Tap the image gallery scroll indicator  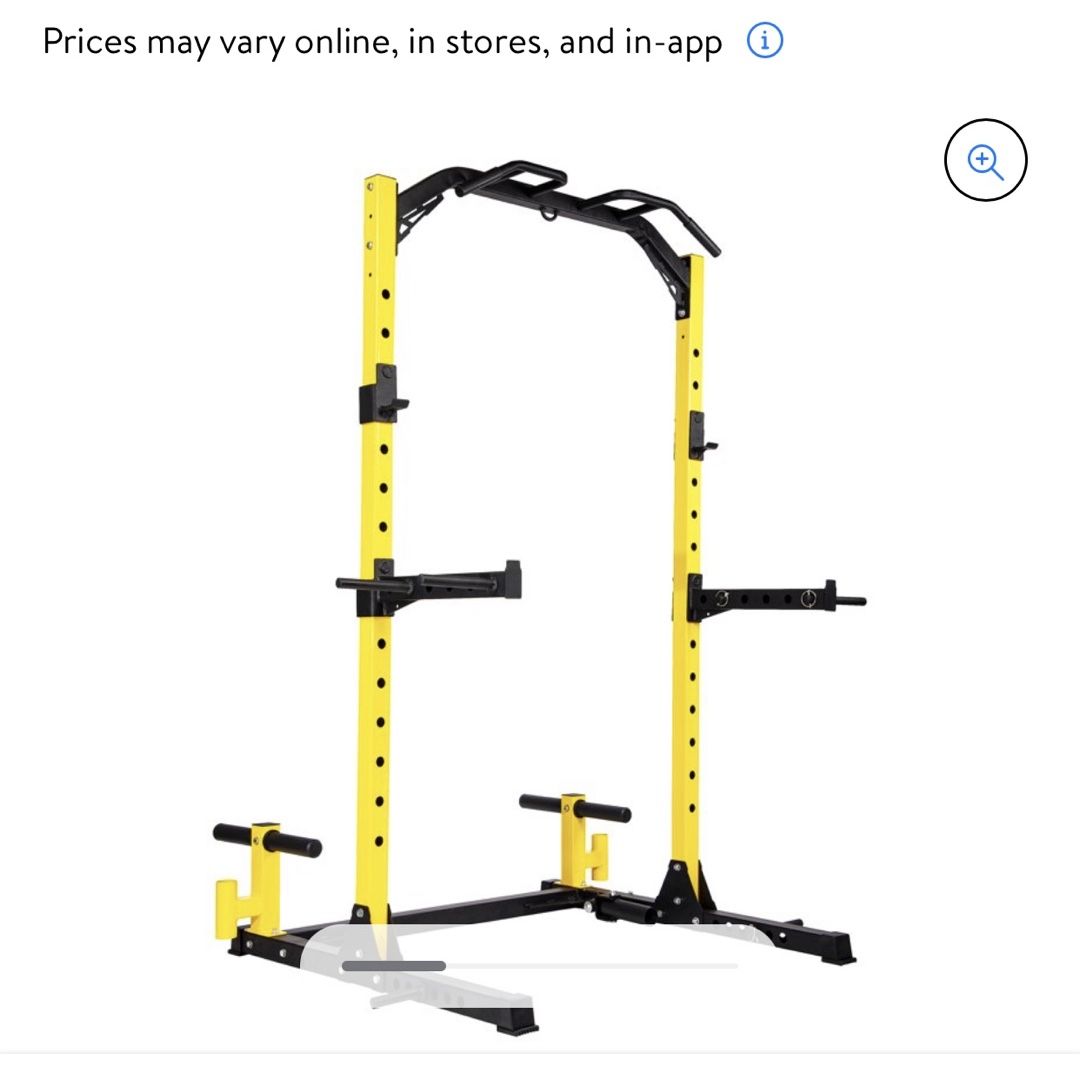394,966
